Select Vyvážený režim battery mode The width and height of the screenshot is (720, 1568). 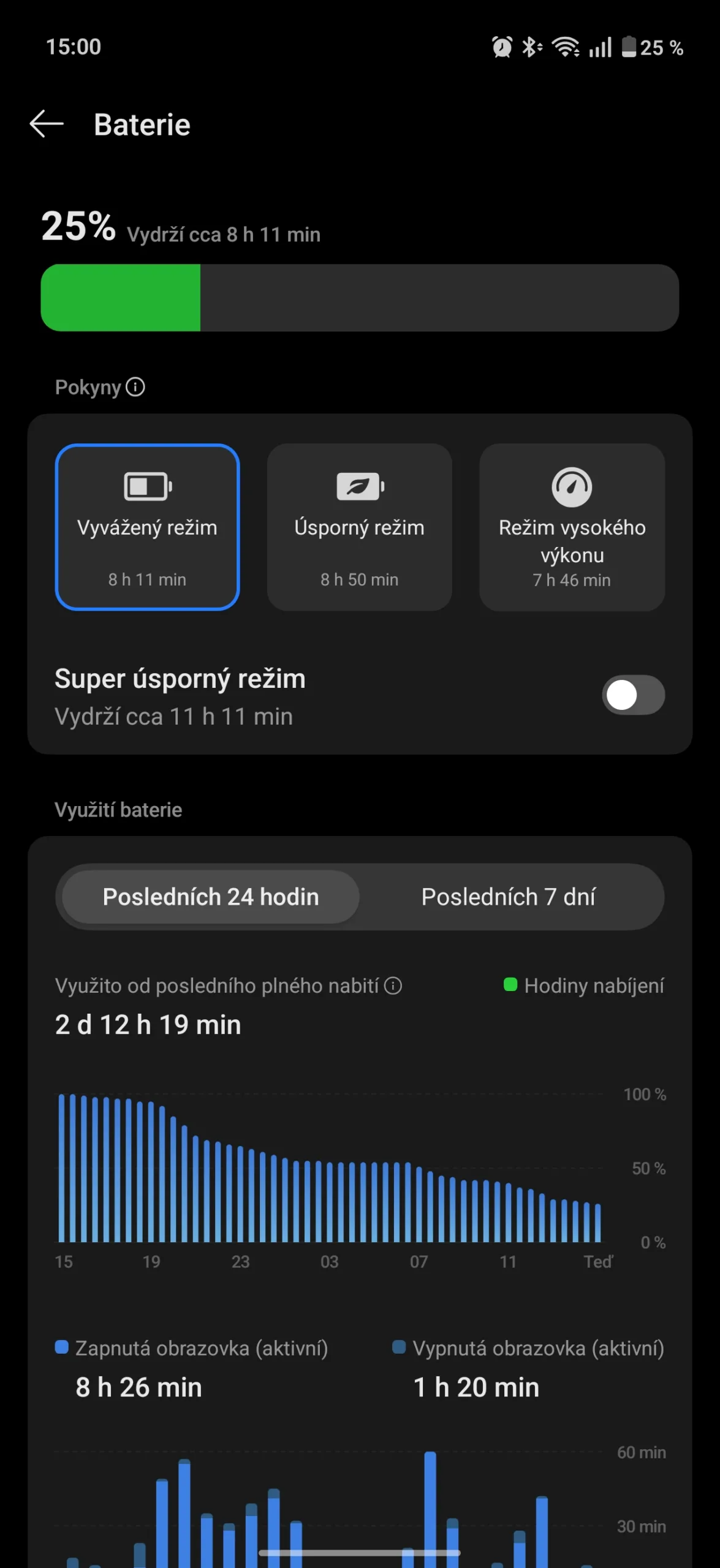147,527
